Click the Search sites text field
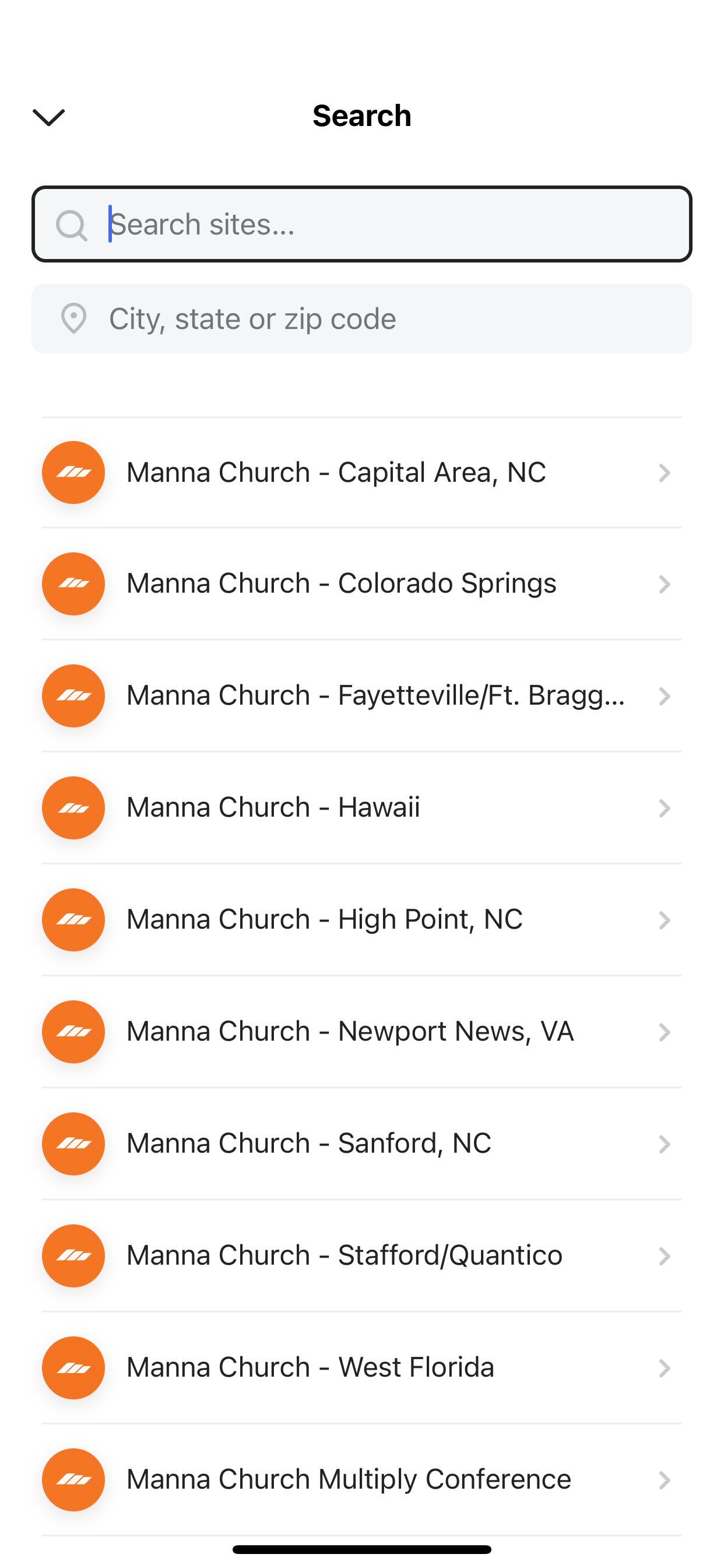724x1568 pixels. tap(362, 225)
